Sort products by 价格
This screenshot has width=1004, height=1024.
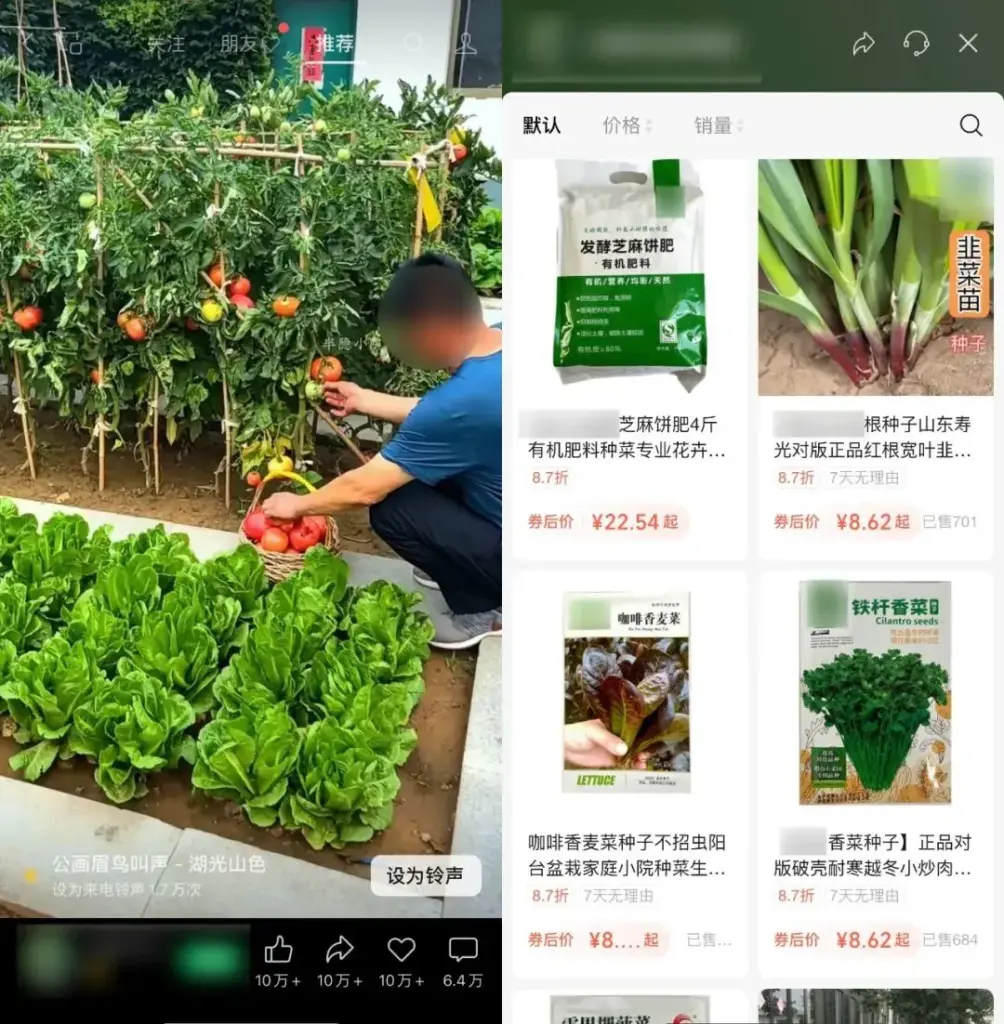(x=625, y=125)
